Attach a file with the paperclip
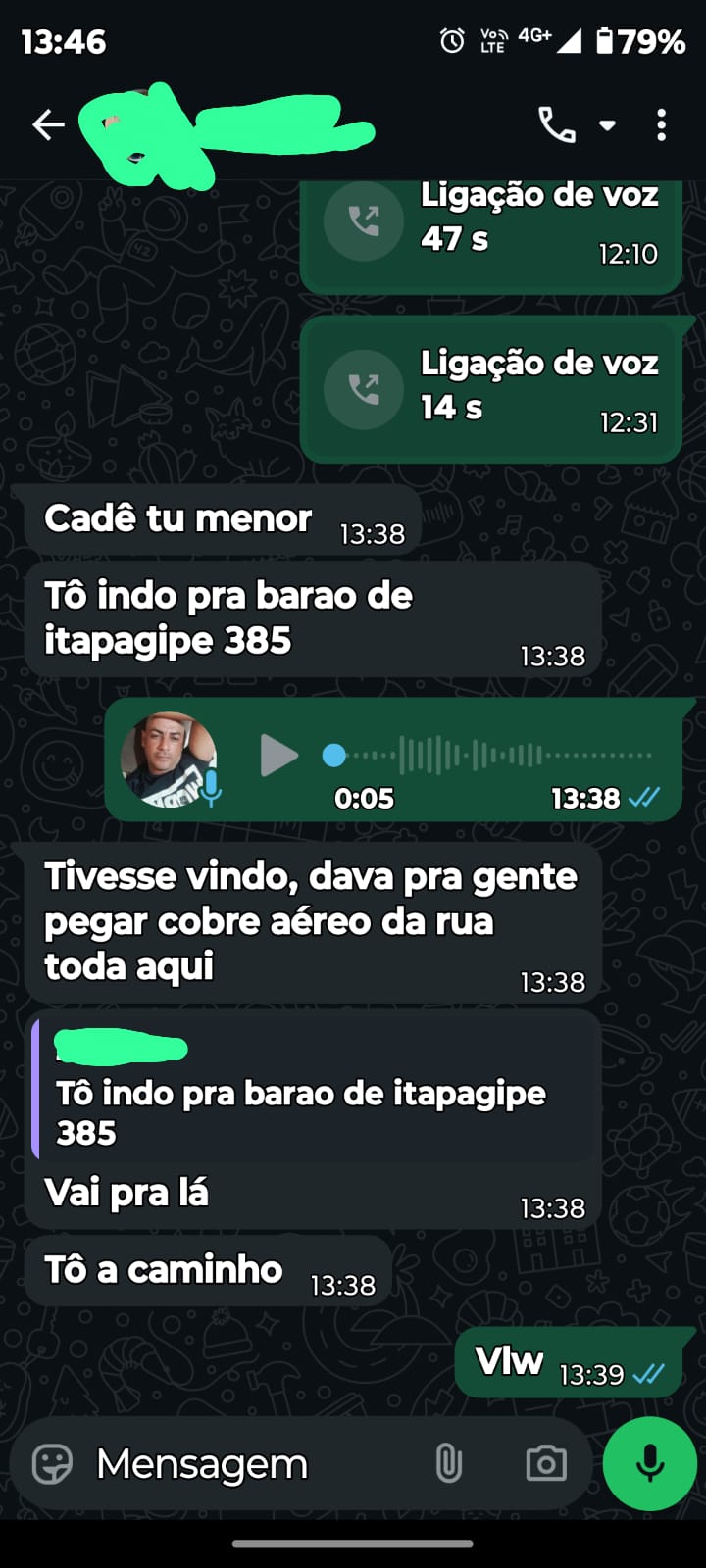Screen dimensions: 706x1568 tap(448, 1464)
